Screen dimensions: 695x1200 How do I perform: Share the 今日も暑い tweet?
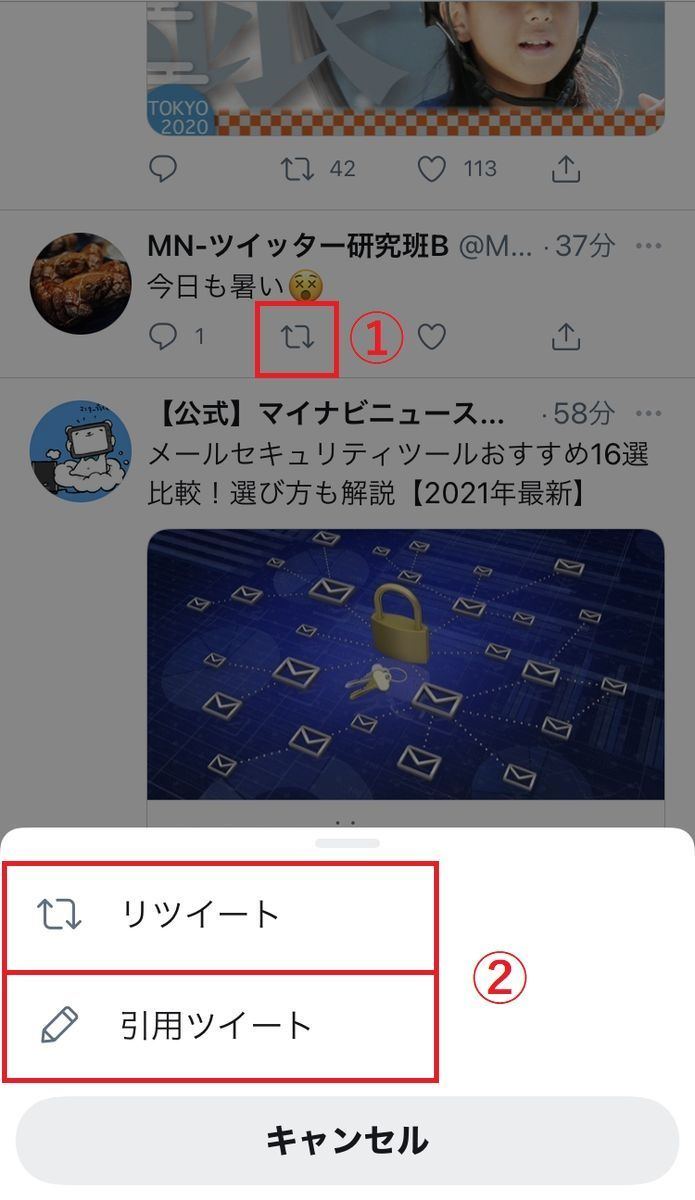click(x=566, y=337)
